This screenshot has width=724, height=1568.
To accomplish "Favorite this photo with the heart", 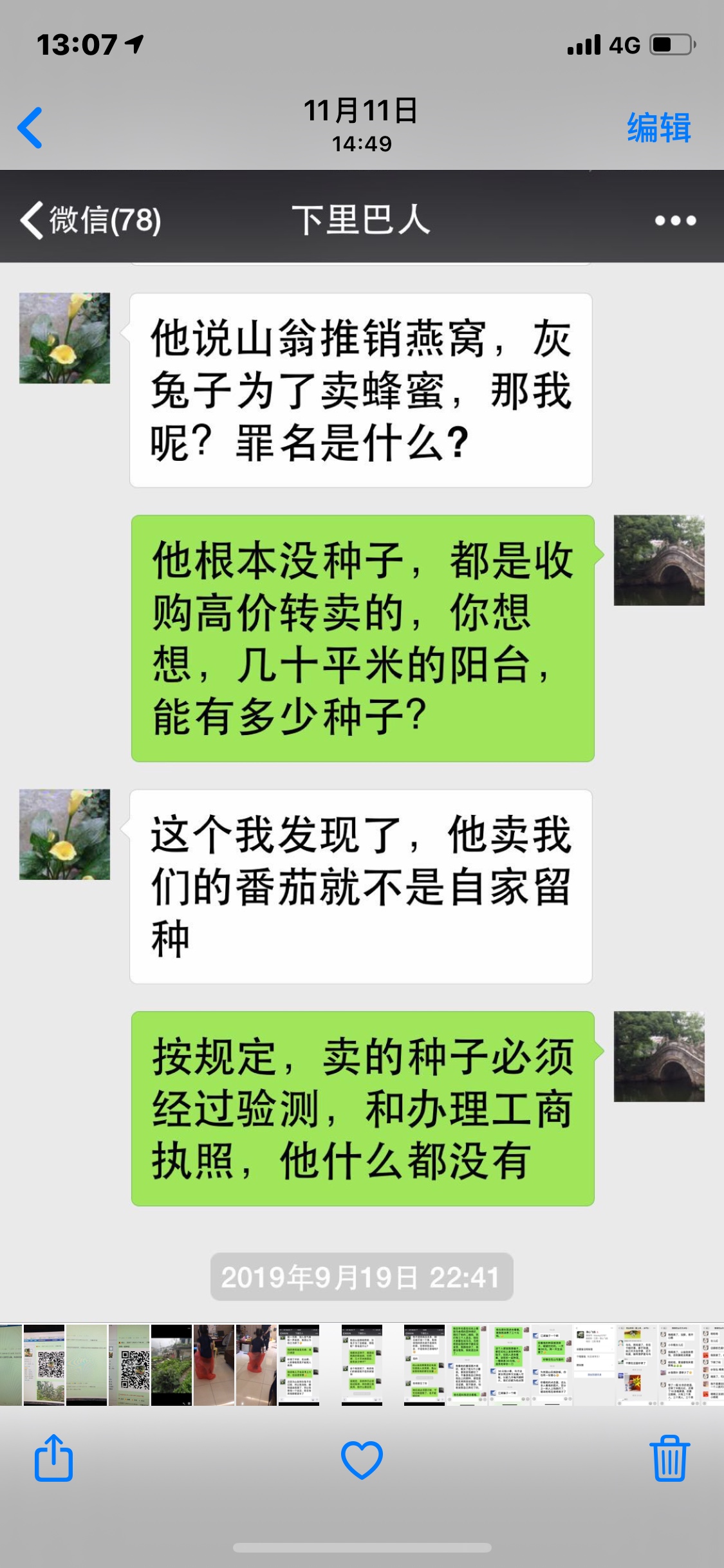I will [362, 1459].
